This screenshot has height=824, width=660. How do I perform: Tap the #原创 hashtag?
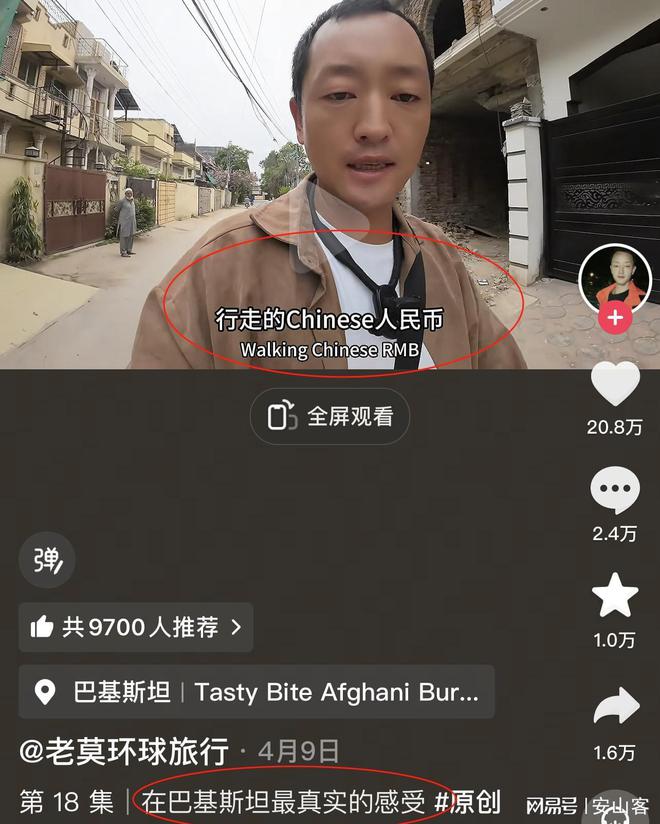476,801
